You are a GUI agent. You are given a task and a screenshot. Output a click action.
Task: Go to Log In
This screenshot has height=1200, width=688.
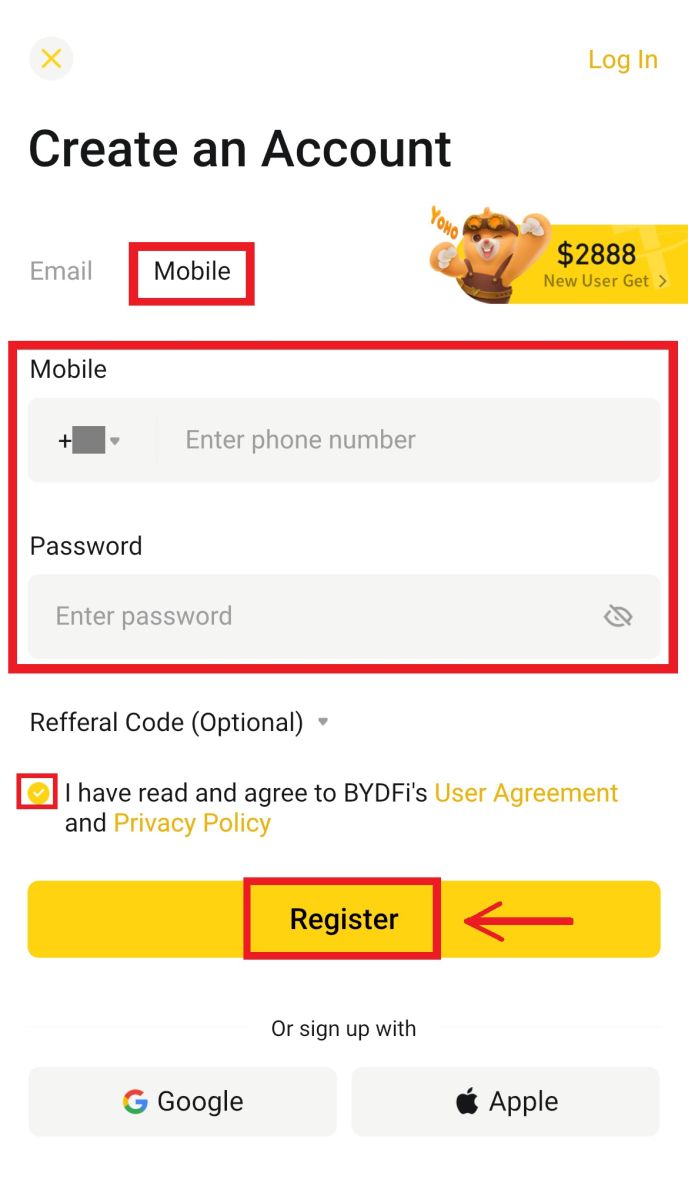[x=622, y=60]
